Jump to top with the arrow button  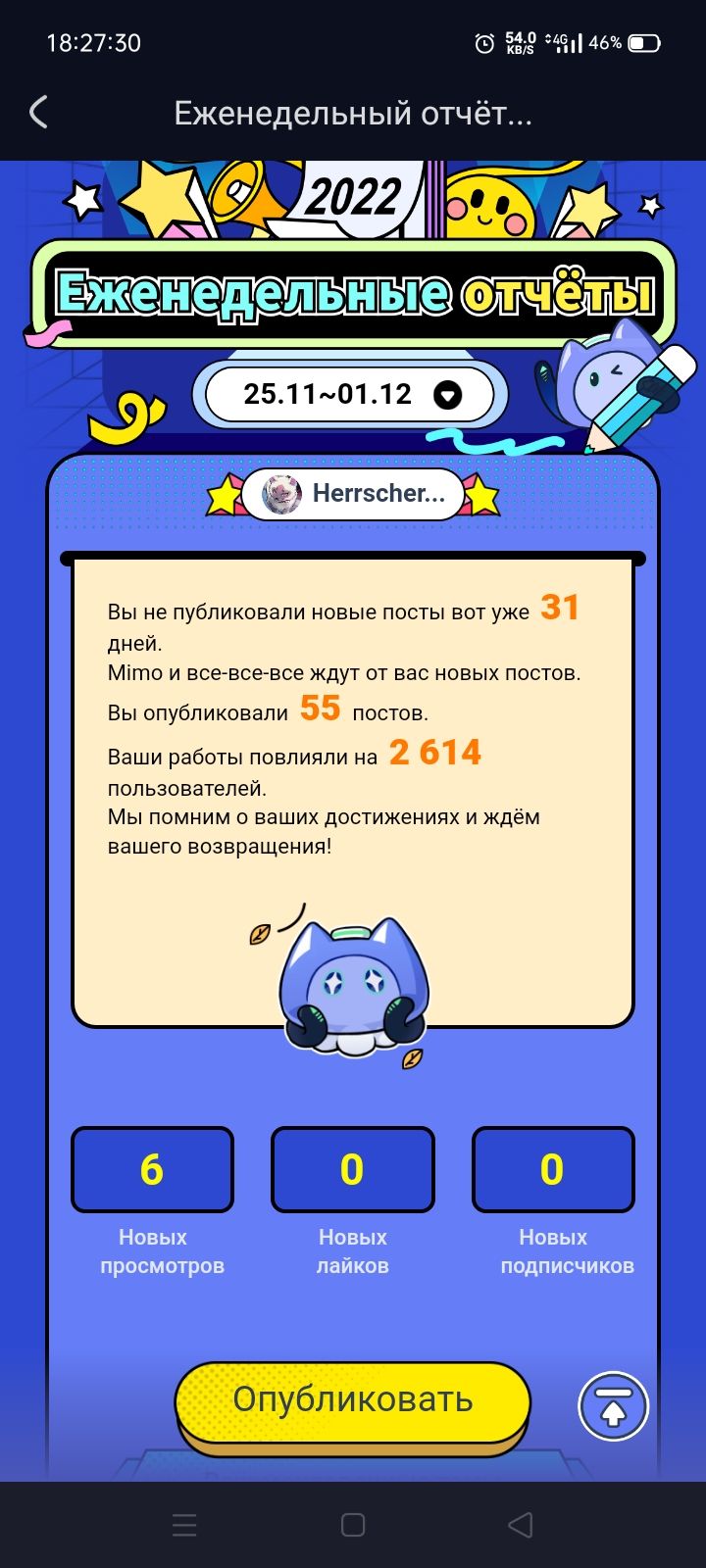(614, 1406)
